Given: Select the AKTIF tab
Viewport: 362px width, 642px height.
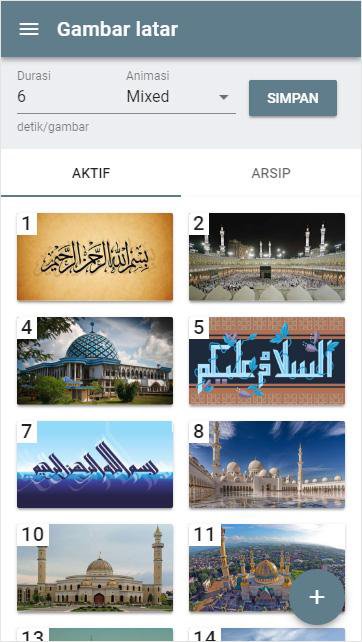Looking at the screenshot, I should 91,173.
